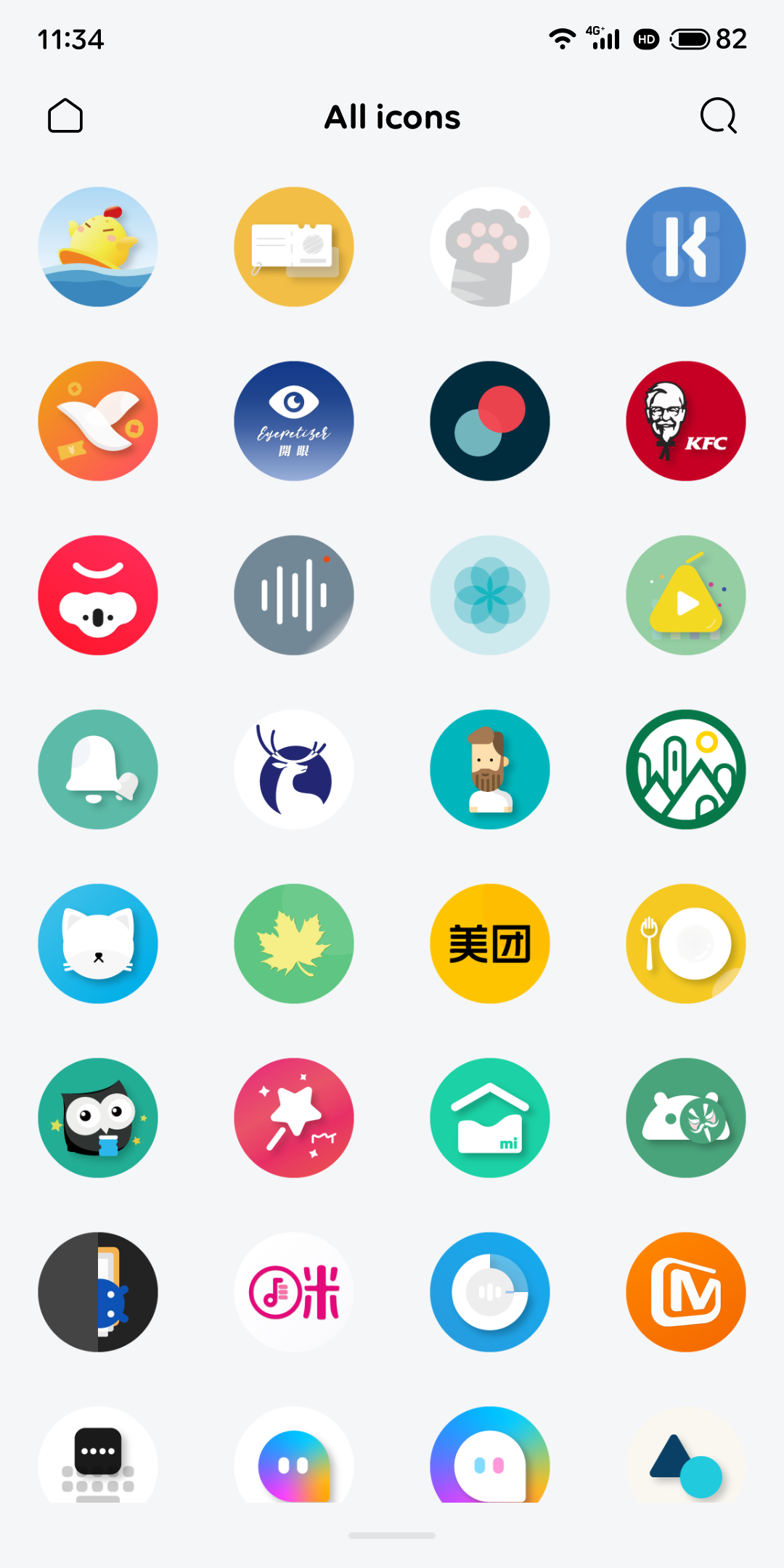Viewport: 784px width, 1568px height.
Task: Tap the blue KWGT letter K icon
Action: point(685,247)
